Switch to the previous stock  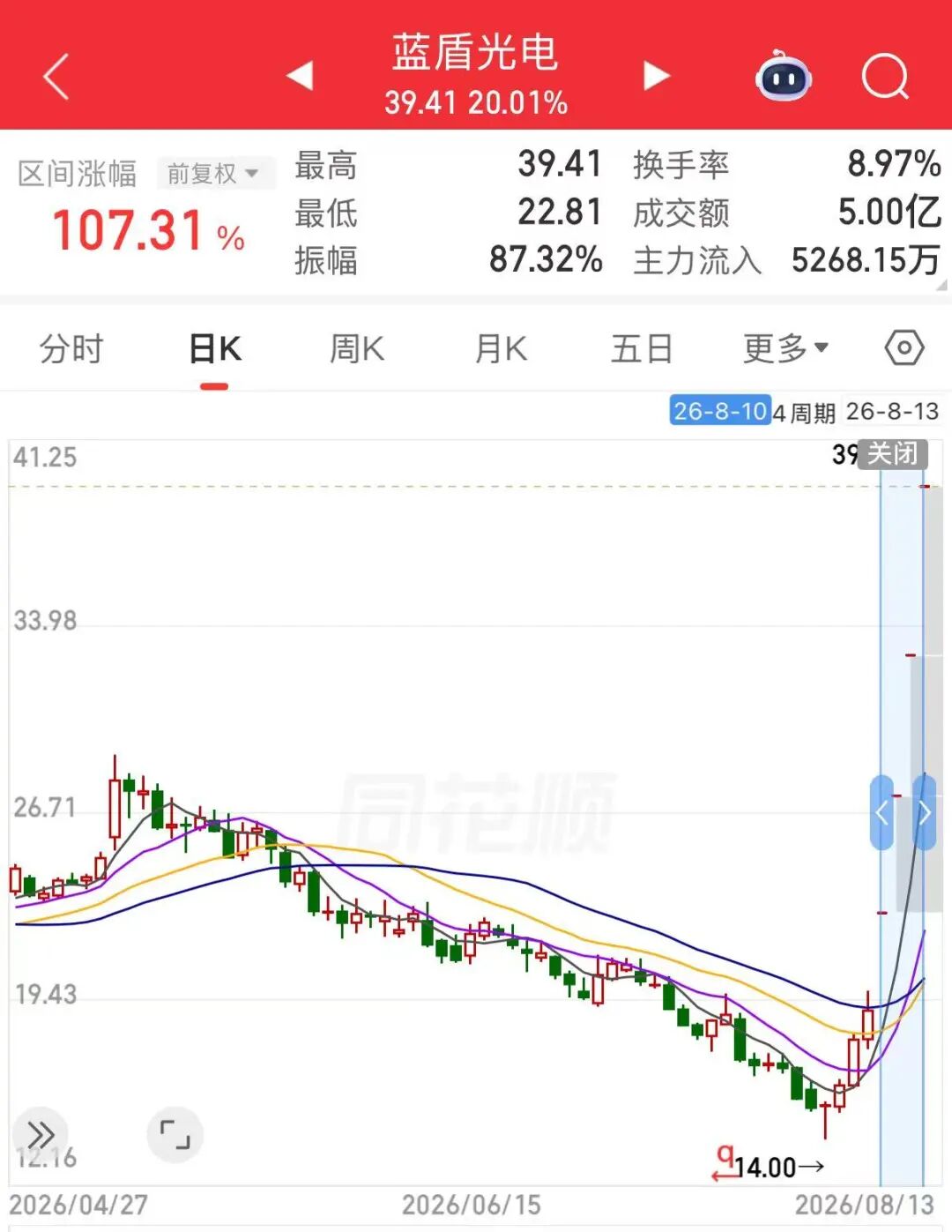[x=300, y=76]
